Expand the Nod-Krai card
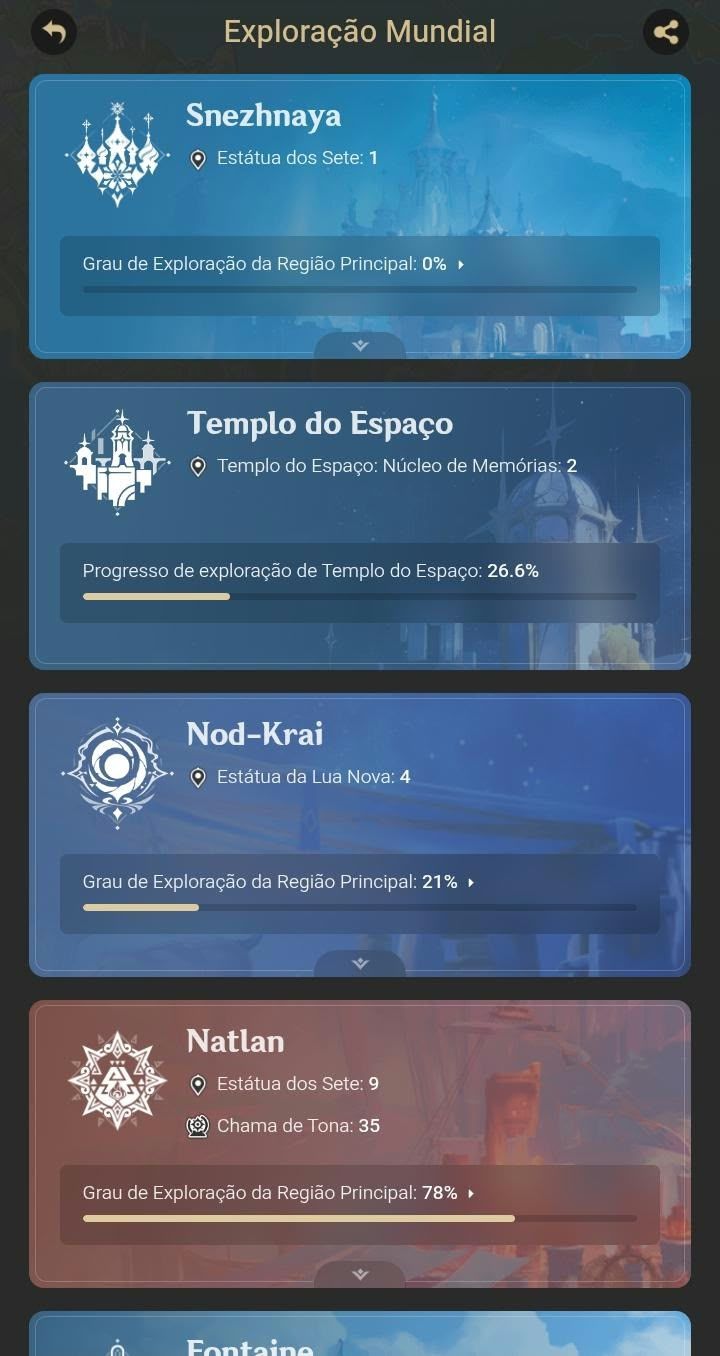 (x=360, y=963)
